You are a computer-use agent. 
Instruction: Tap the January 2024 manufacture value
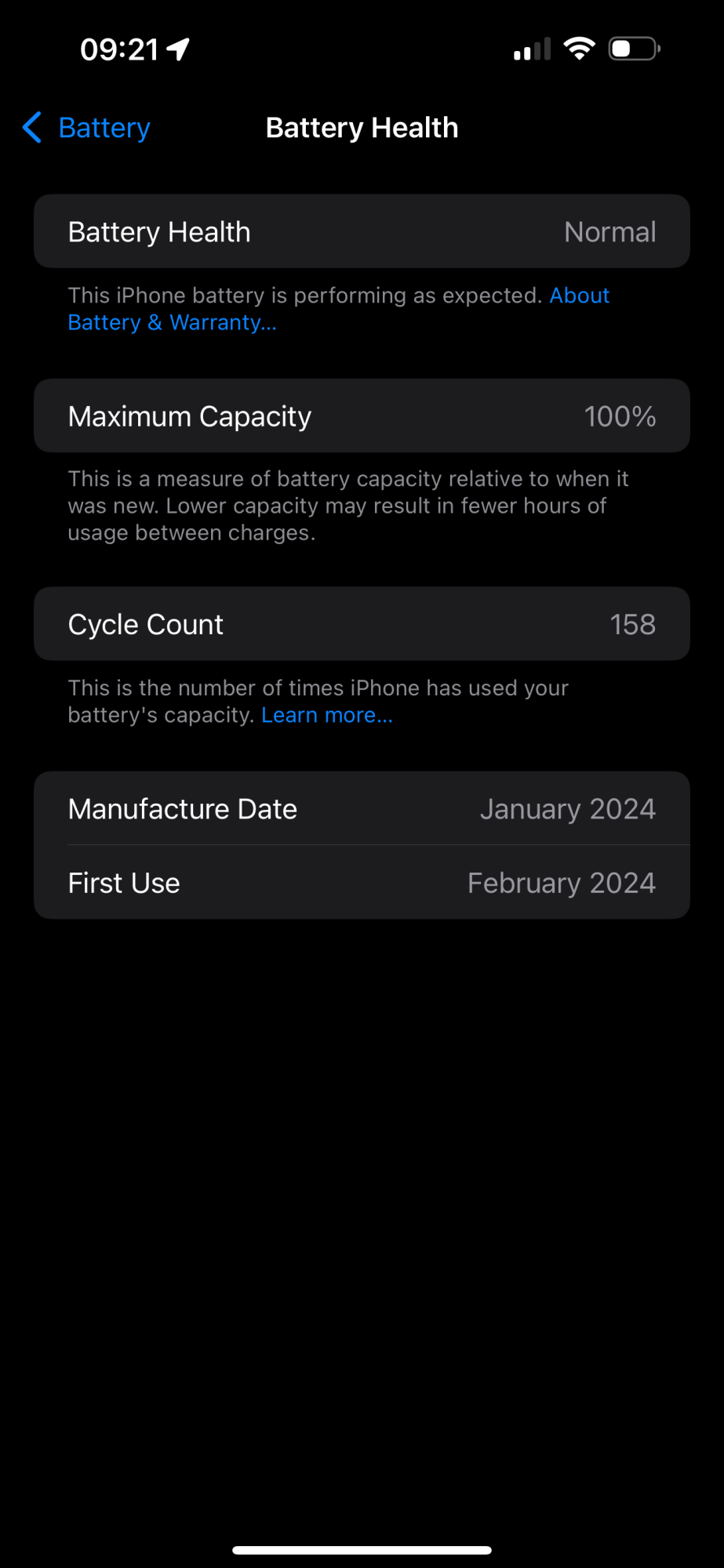pos(568,808)
